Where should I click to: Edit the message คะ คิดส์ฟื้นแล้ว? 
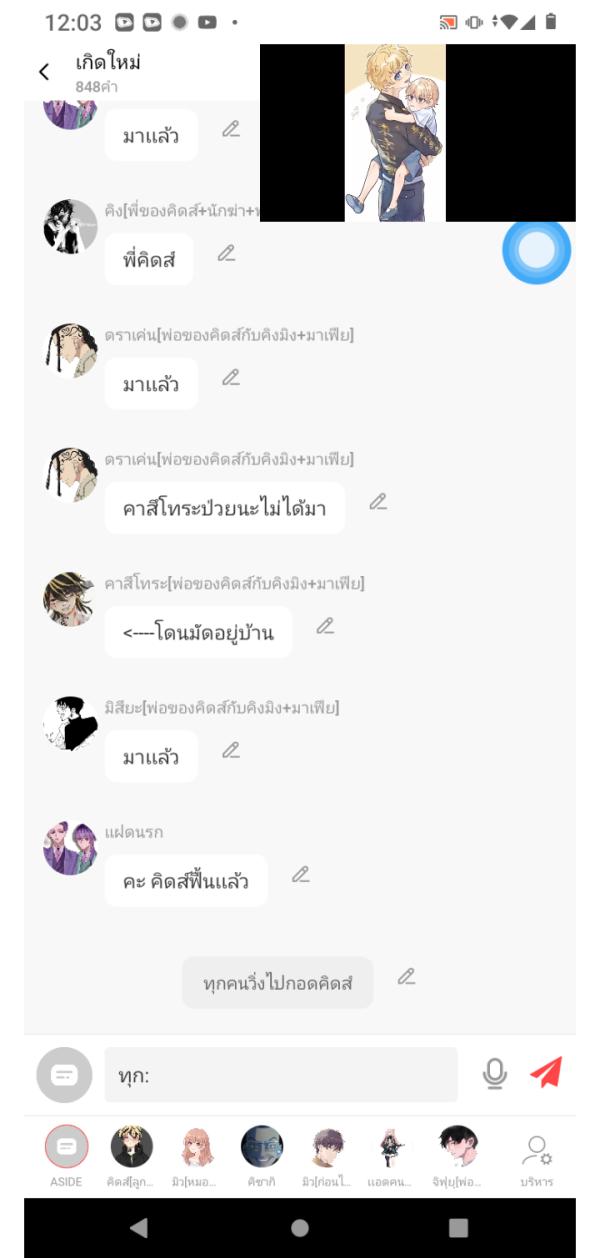pyautogui.click(x=301, y=874)
